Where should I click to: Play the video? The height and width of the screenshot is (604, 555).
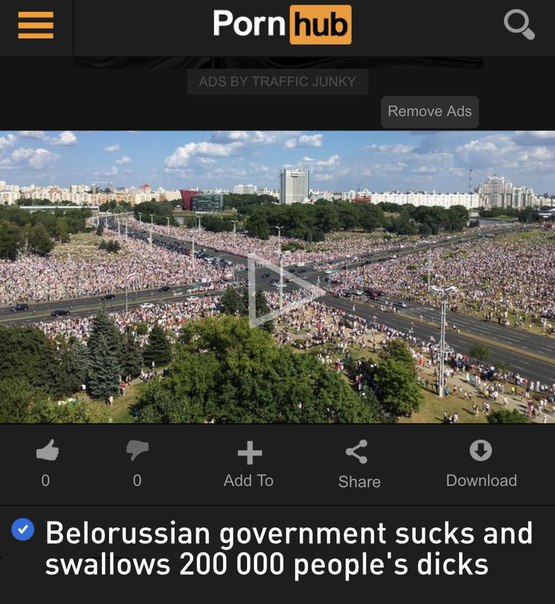pyautogui.click(x=285, y=292)
